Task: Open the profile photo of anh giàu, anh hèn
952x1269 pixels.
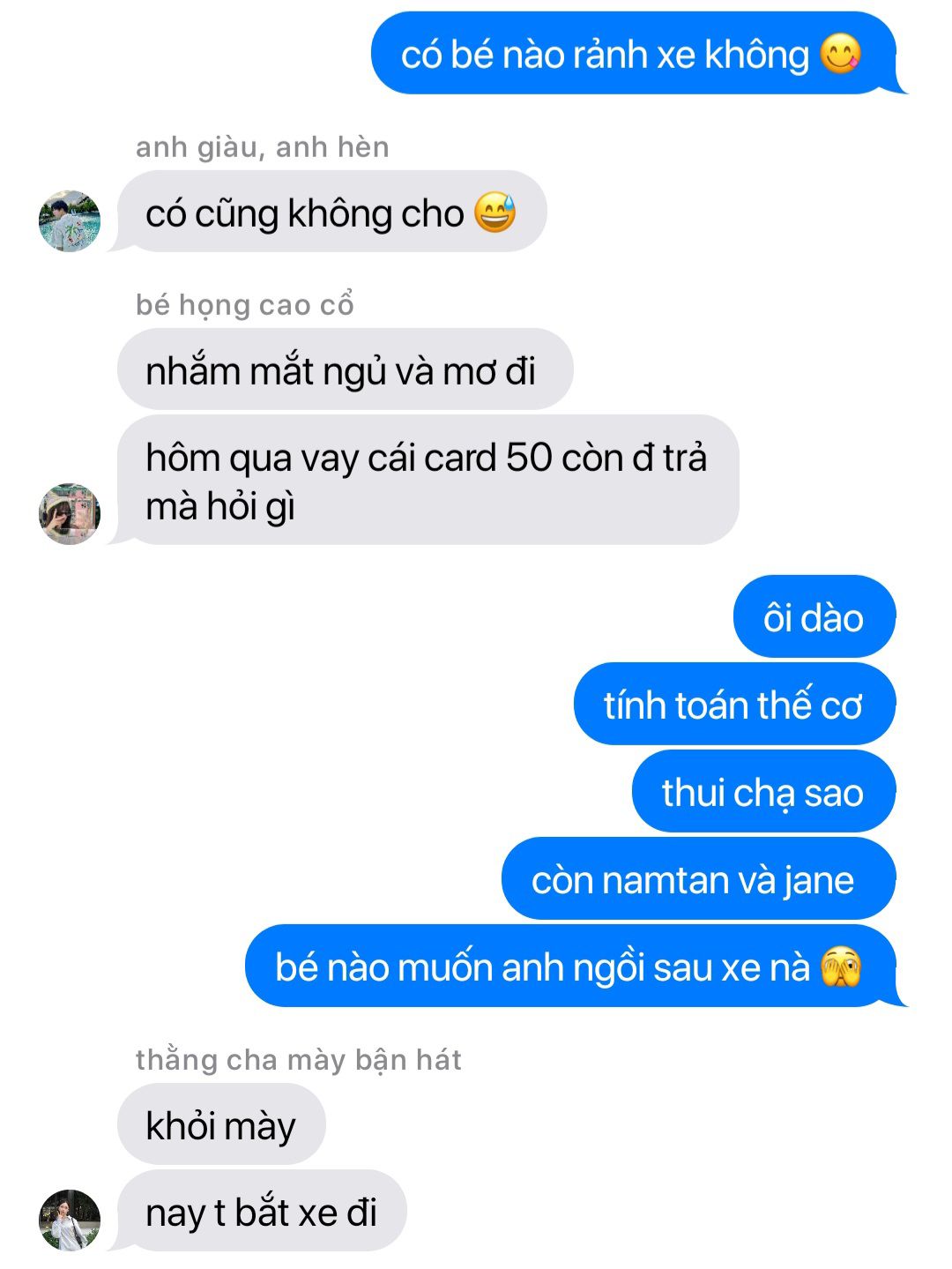Action: click(70, 220)
